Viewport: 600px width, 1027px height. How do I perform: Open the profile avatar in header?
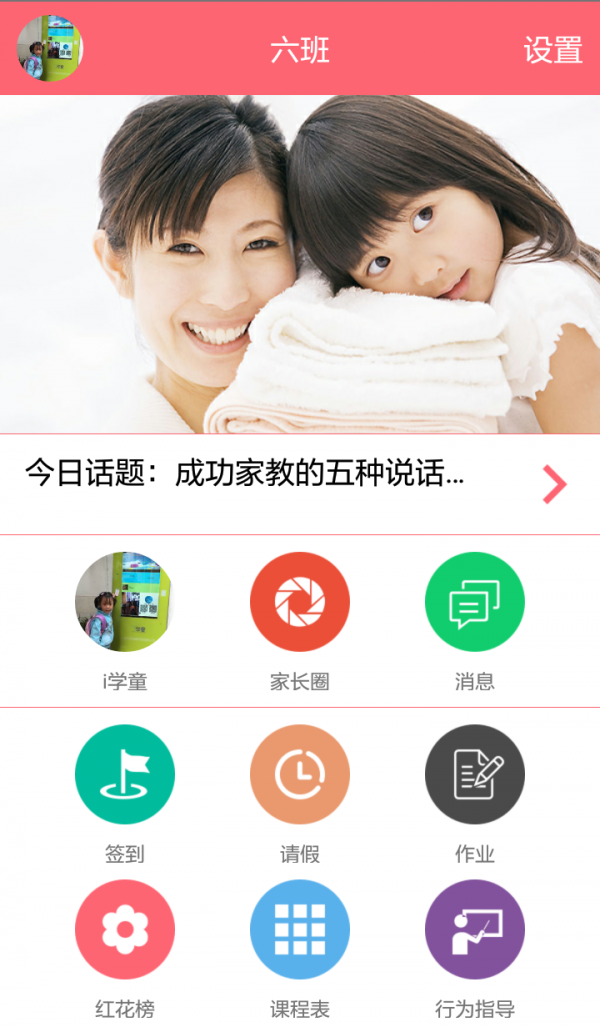click(50, 48)
